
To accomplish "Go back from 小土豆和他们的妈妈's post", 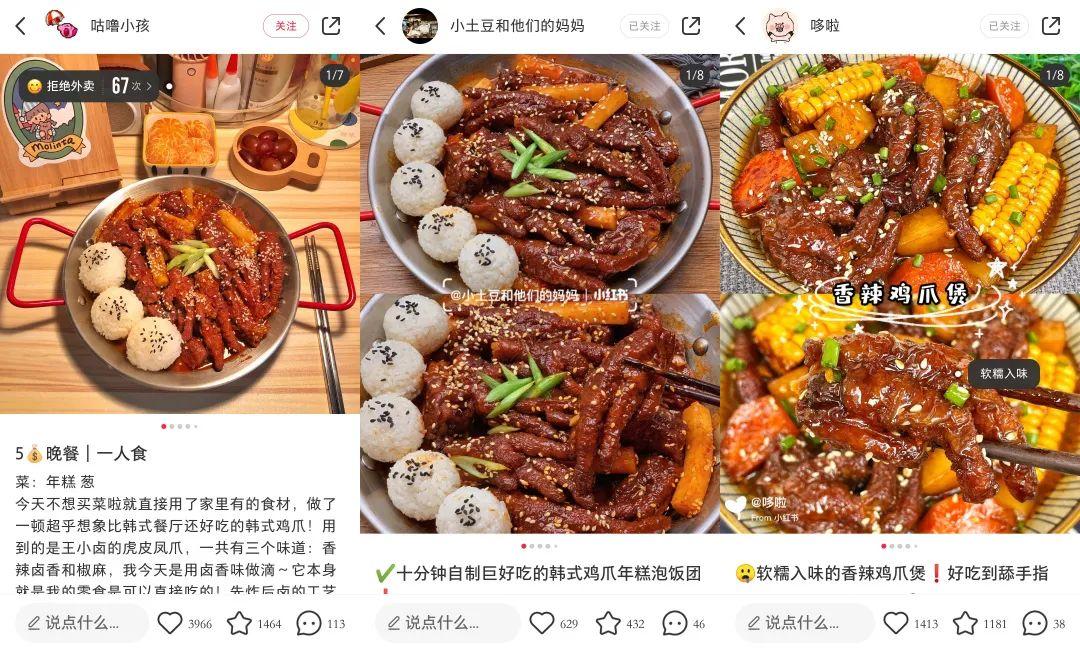I will pos(381,26).
